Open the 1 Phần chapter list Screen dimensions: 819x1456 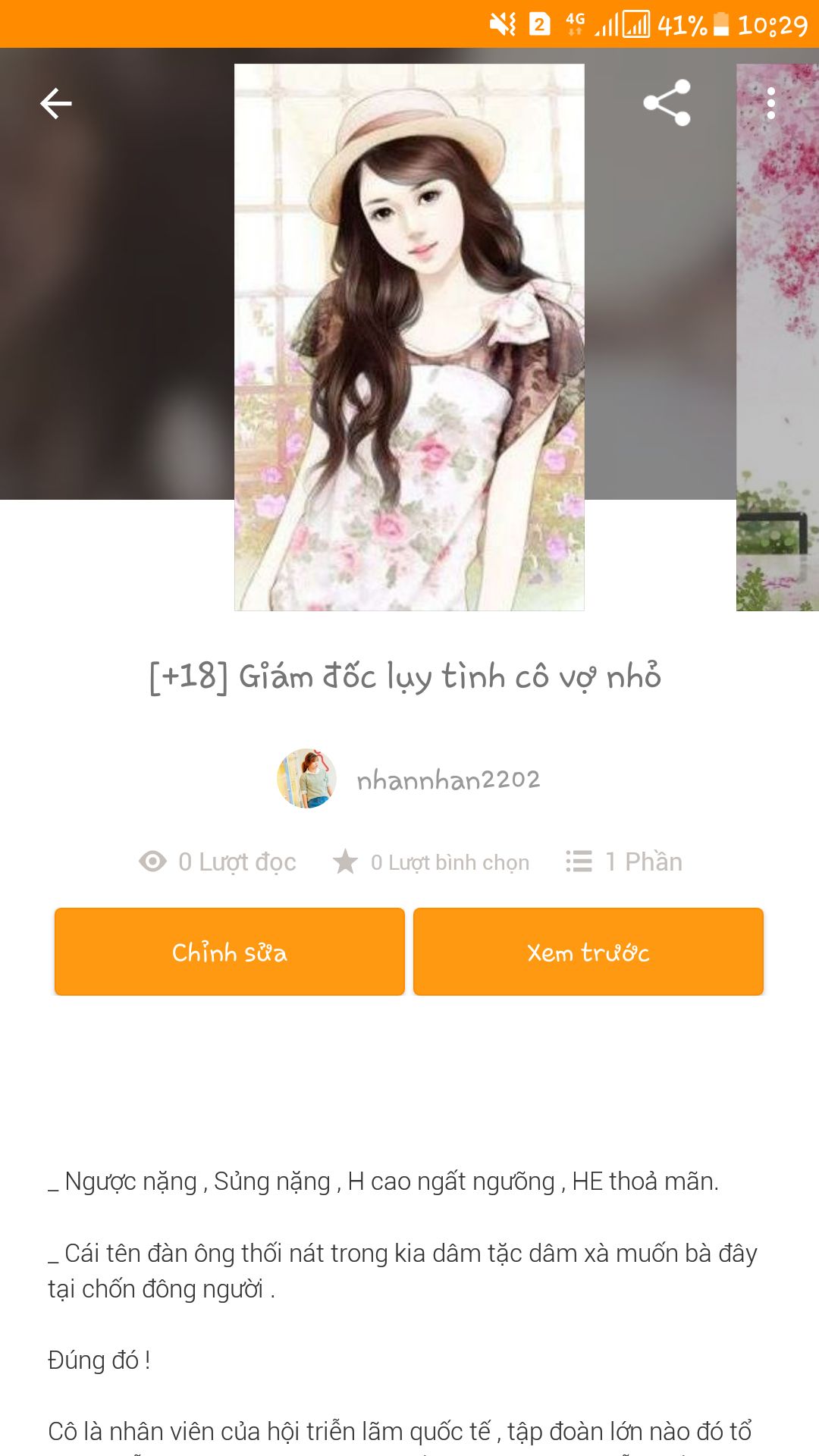click(x=625, y=861)
